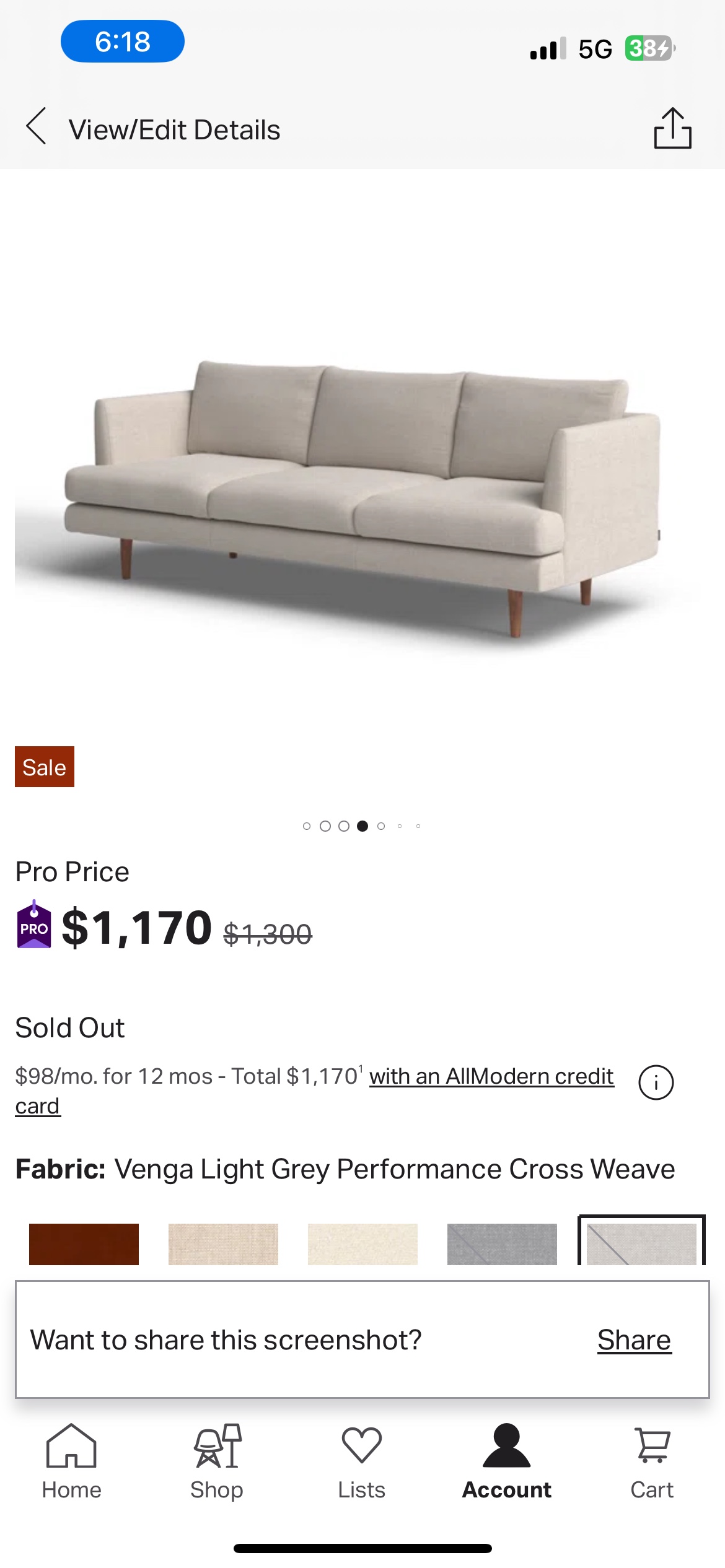Pick the cream ivory fabric swatch
Image resolution: width=725 pixels, height=1568 pixels.
362,1244
